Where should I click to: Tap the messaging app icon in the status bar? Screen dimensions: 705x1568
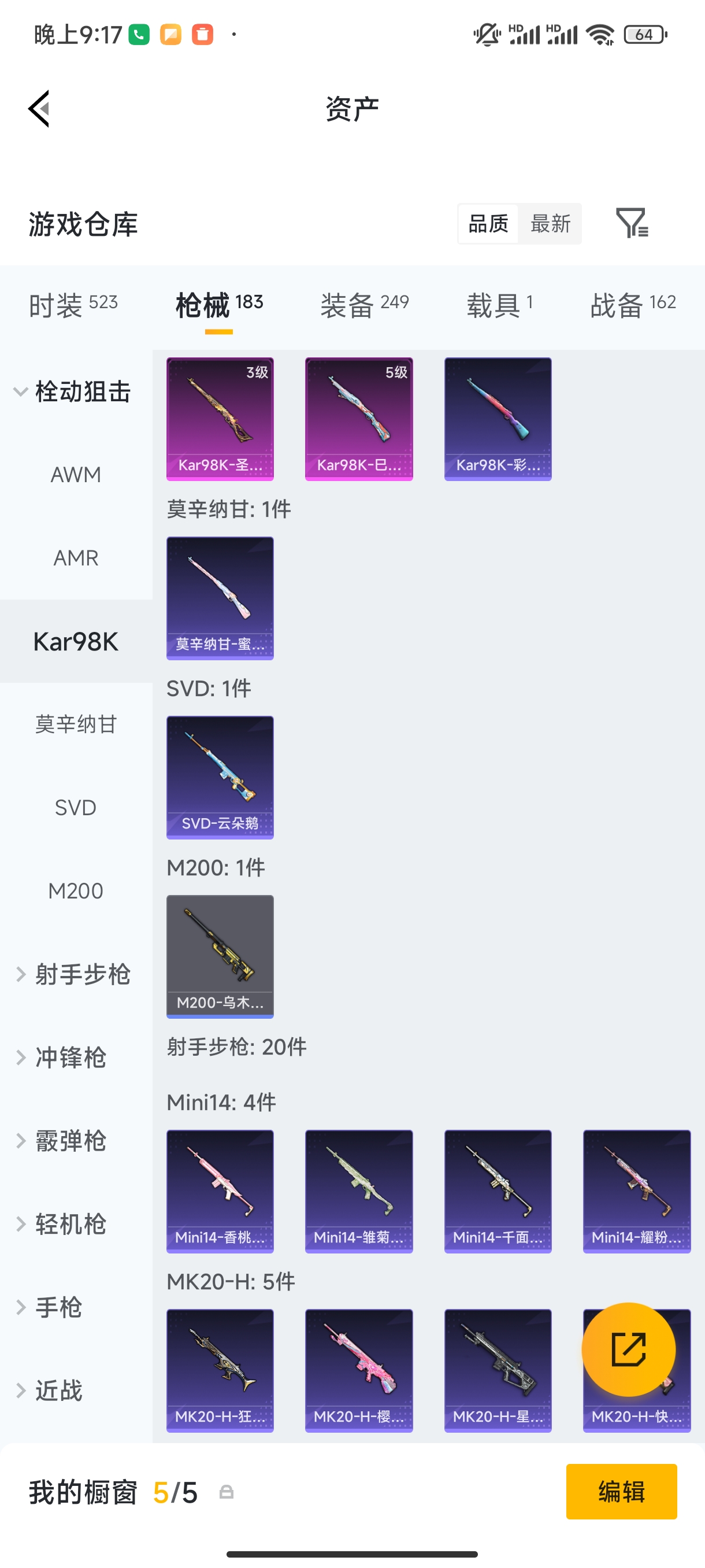pos(172,35)
